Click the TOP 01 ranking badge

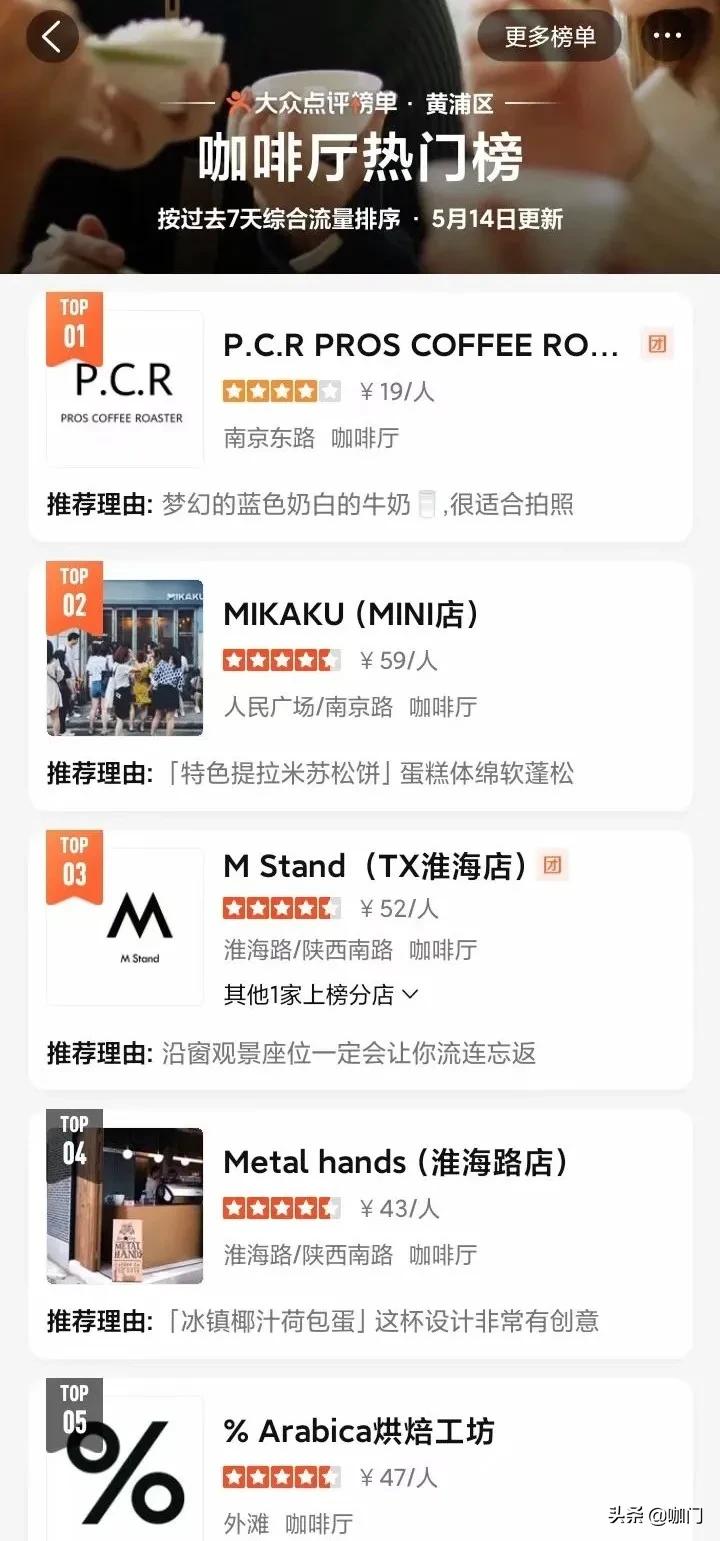[74, 318]
